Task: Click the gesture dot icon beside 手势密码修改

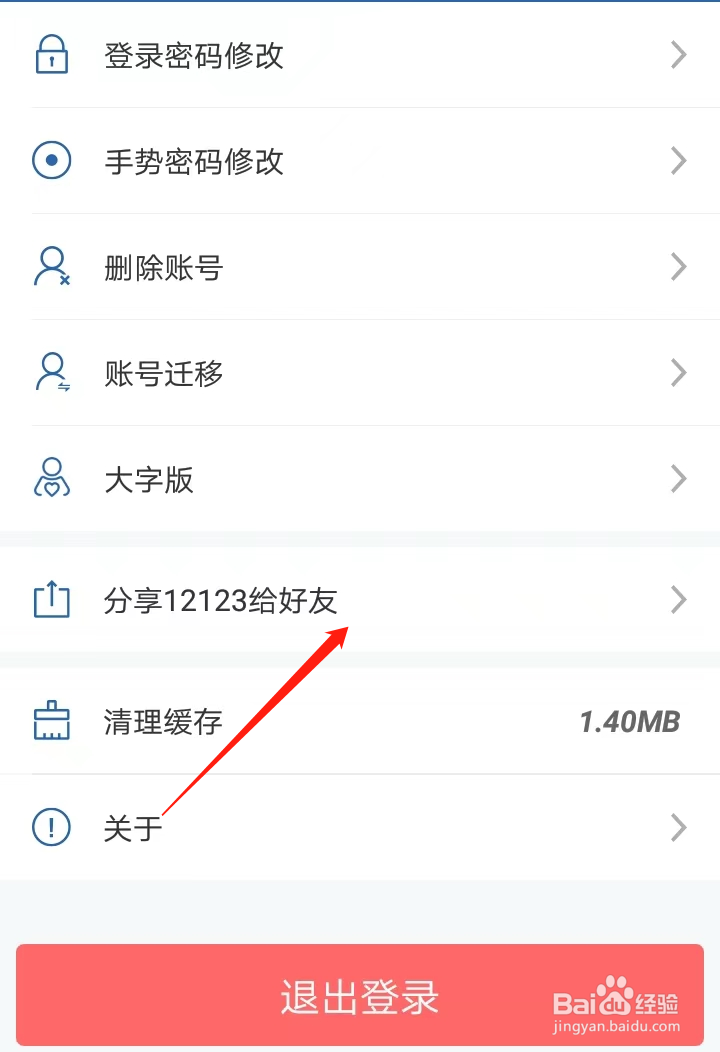Action: [x=51, y=161]
